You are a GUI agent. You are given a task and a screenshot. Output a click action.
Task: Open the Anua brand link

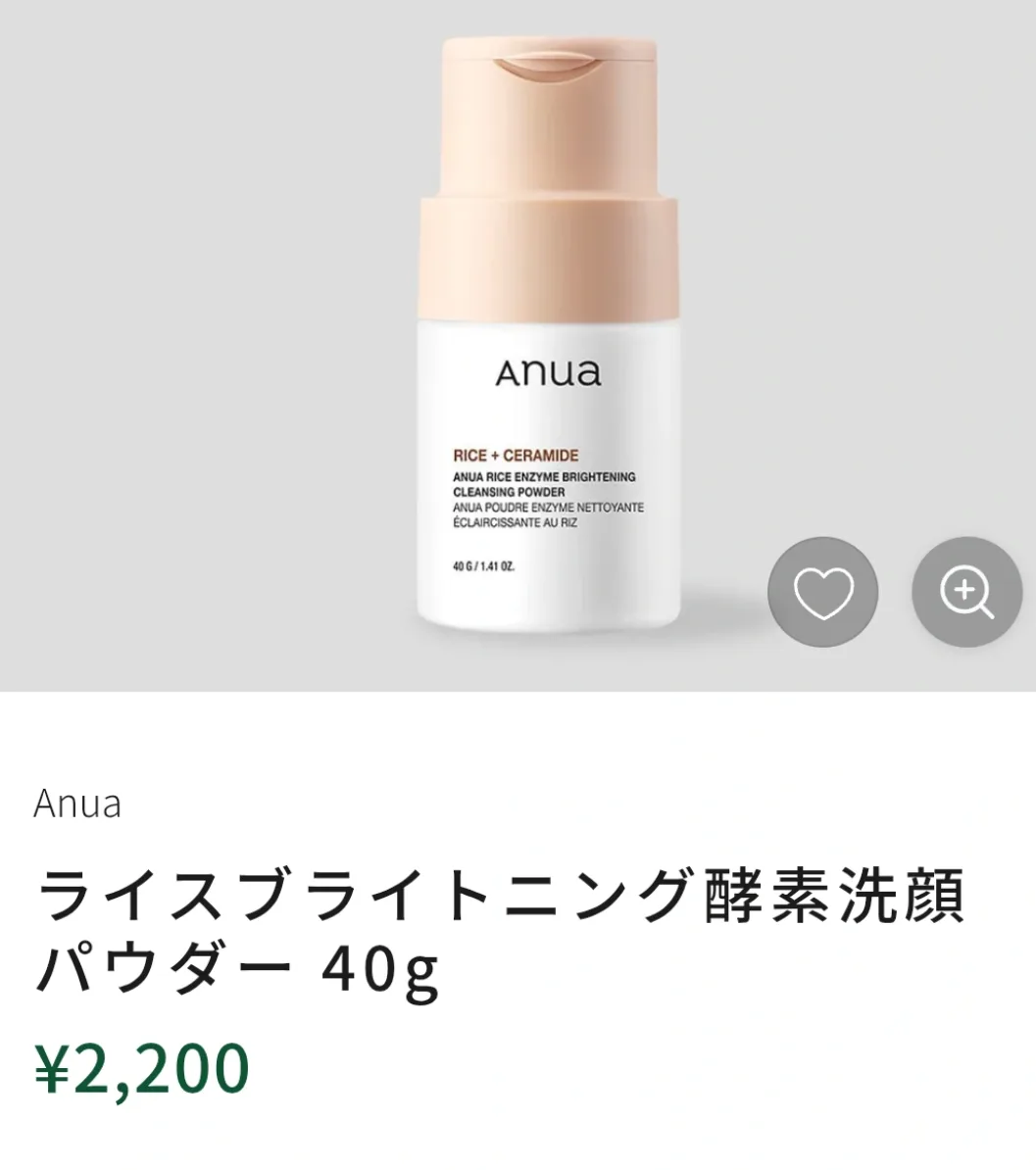77,804
